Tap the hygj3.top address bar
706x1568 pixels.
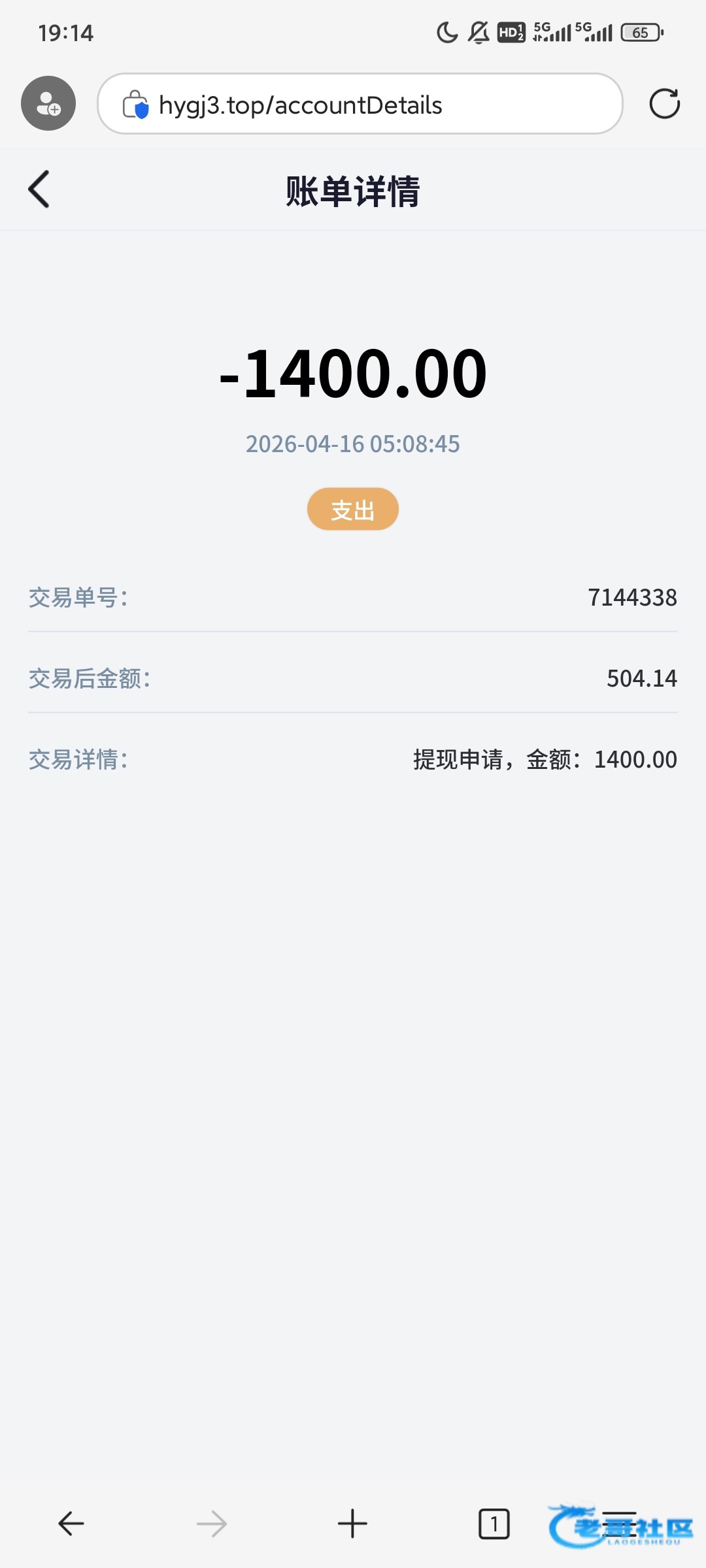coord(360,104)
